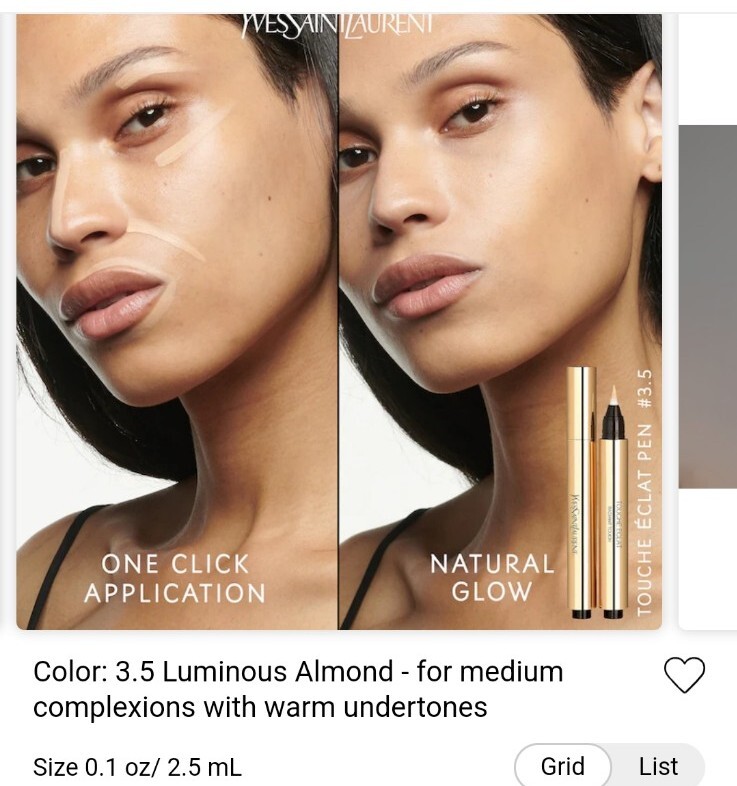Switch to List view
The image size is (737, 786).
[658, 767]
